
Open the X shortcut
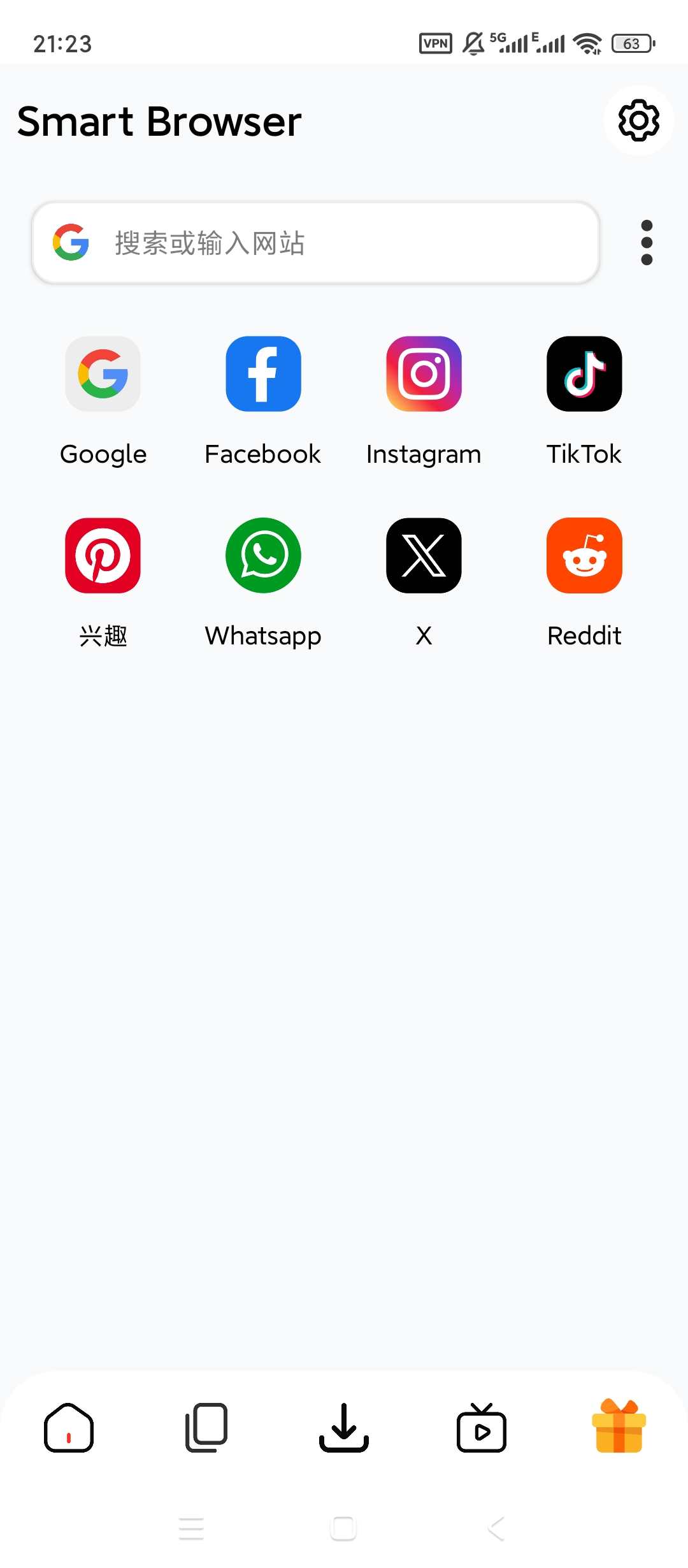[424, 556]
